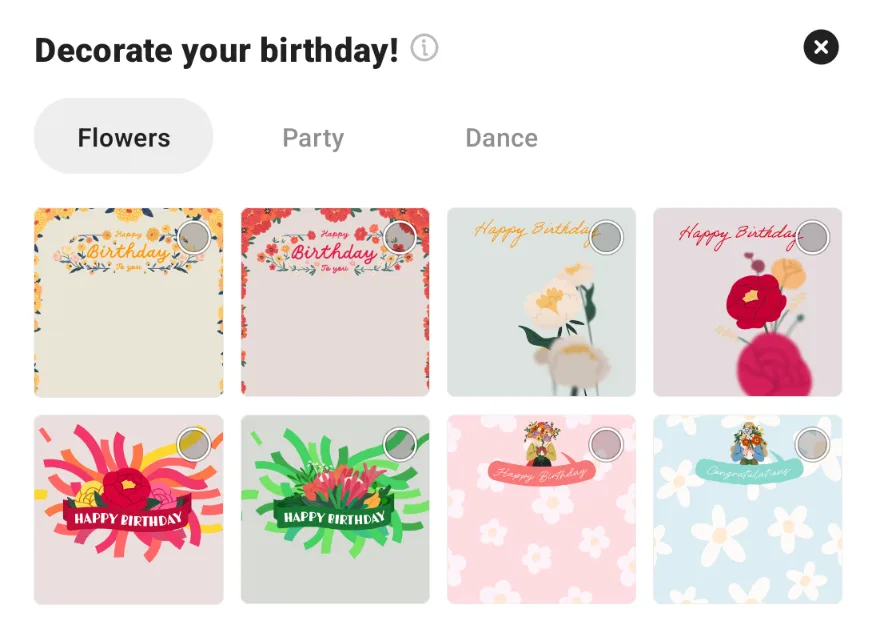Choose the blue daisy Congratulations card
876x625 pixels.
pyautogui.click(x=747, y=509)
